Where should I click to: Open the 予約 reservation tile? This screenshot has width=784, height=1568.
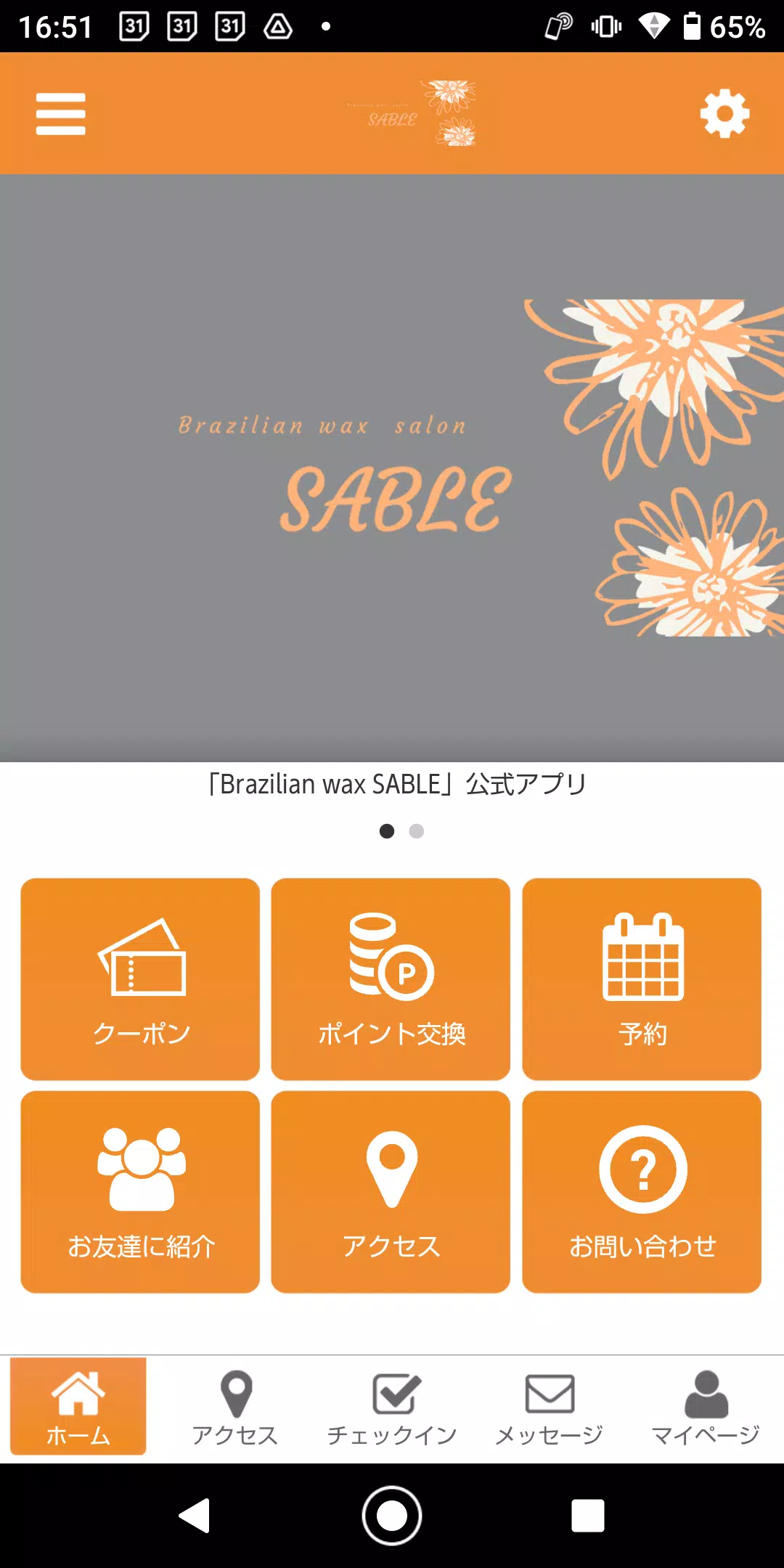pos(642,979)
